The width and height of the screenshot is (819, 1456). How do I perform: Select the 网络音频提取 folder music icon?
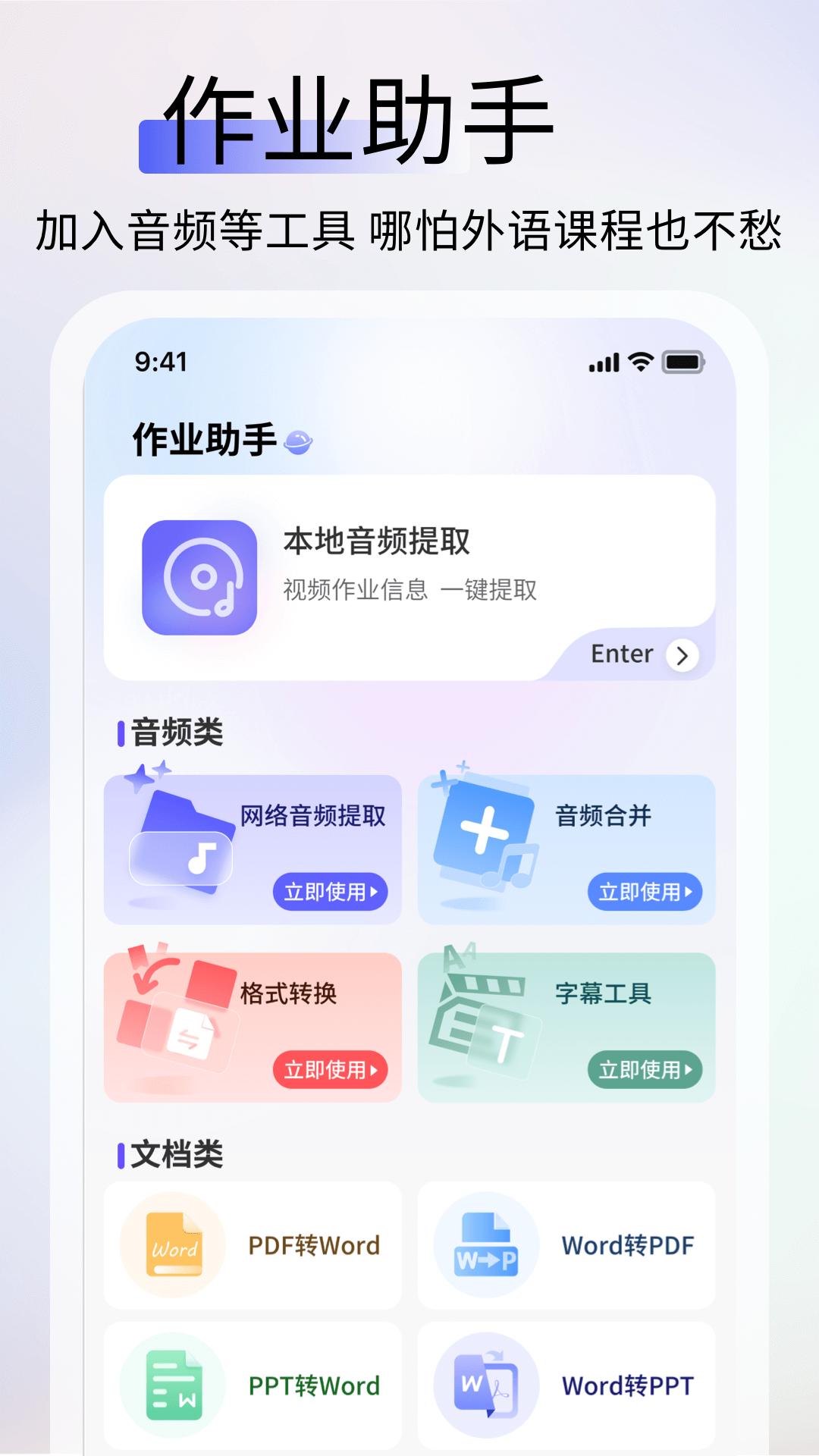pyautogui.click(x=182, y=849)
